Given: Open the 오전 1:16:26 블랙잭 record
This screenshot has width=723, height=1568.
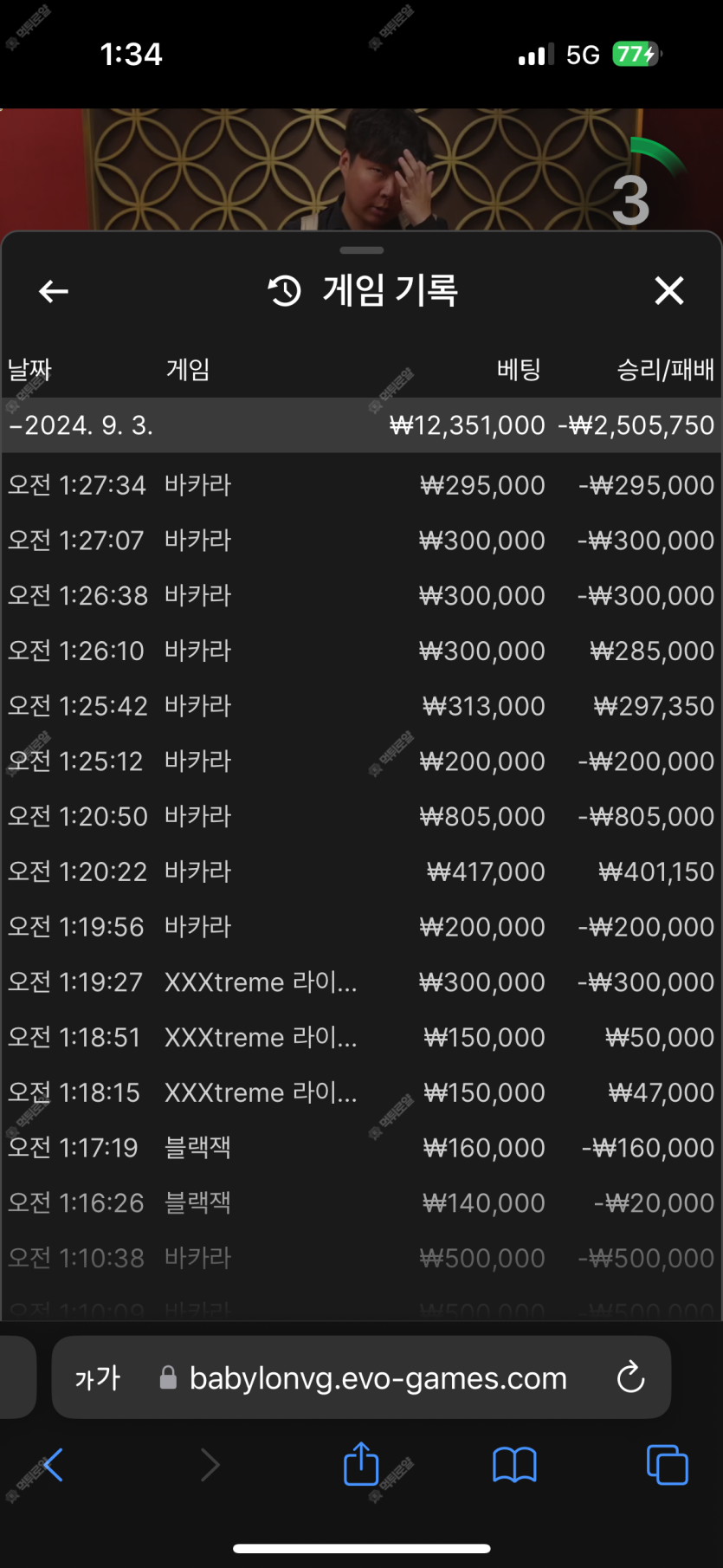Looking at the screenshot, I should click(361, 1203).
